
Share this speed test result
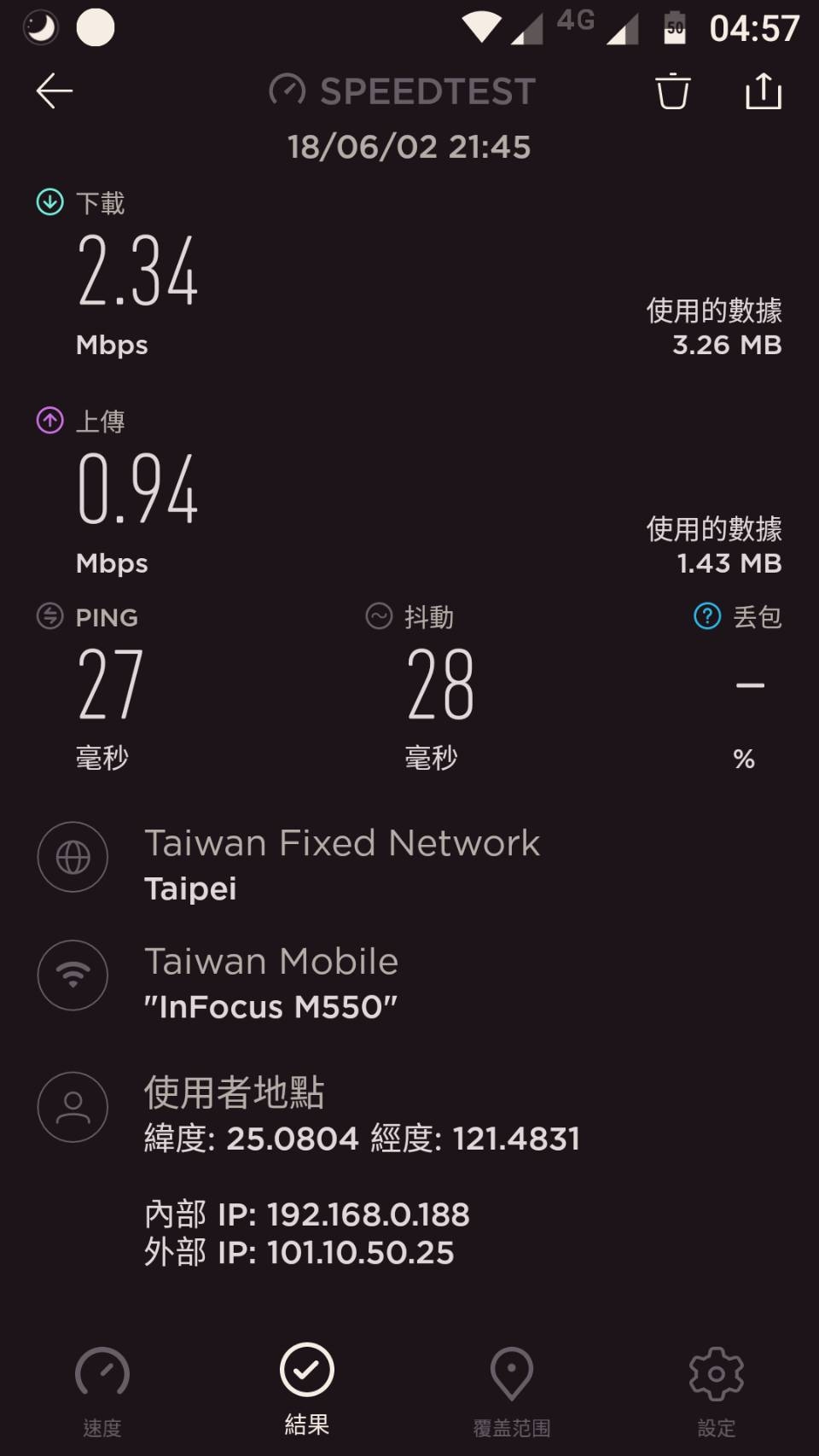pos(763,91)
